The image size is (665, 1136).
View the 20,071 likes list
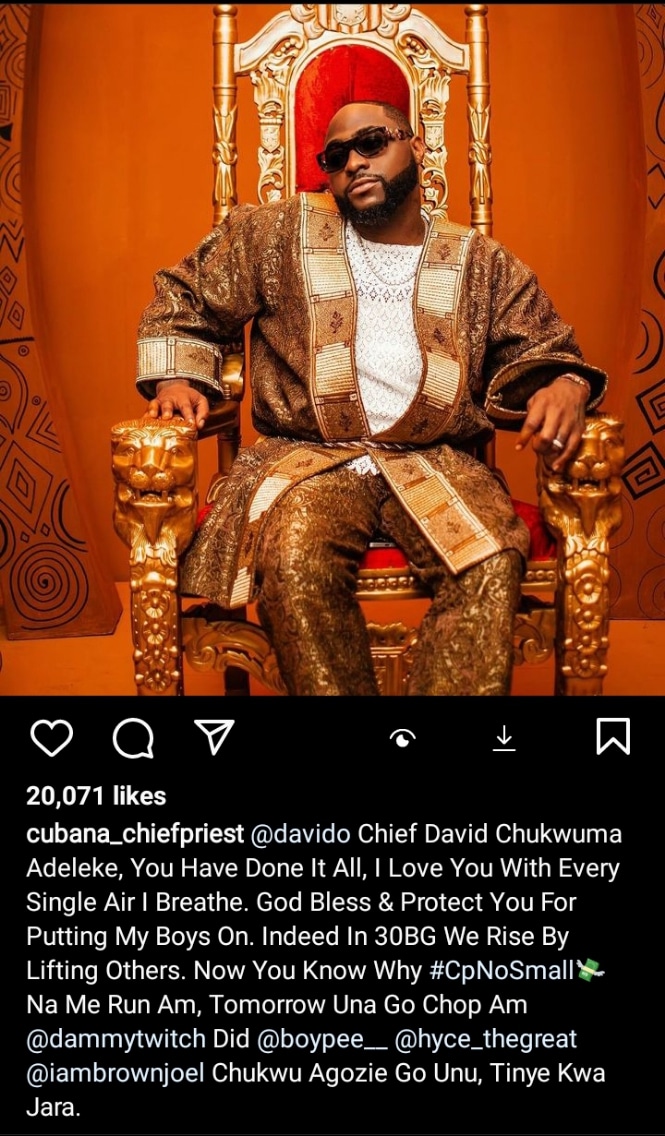click(x=96, y=796)
